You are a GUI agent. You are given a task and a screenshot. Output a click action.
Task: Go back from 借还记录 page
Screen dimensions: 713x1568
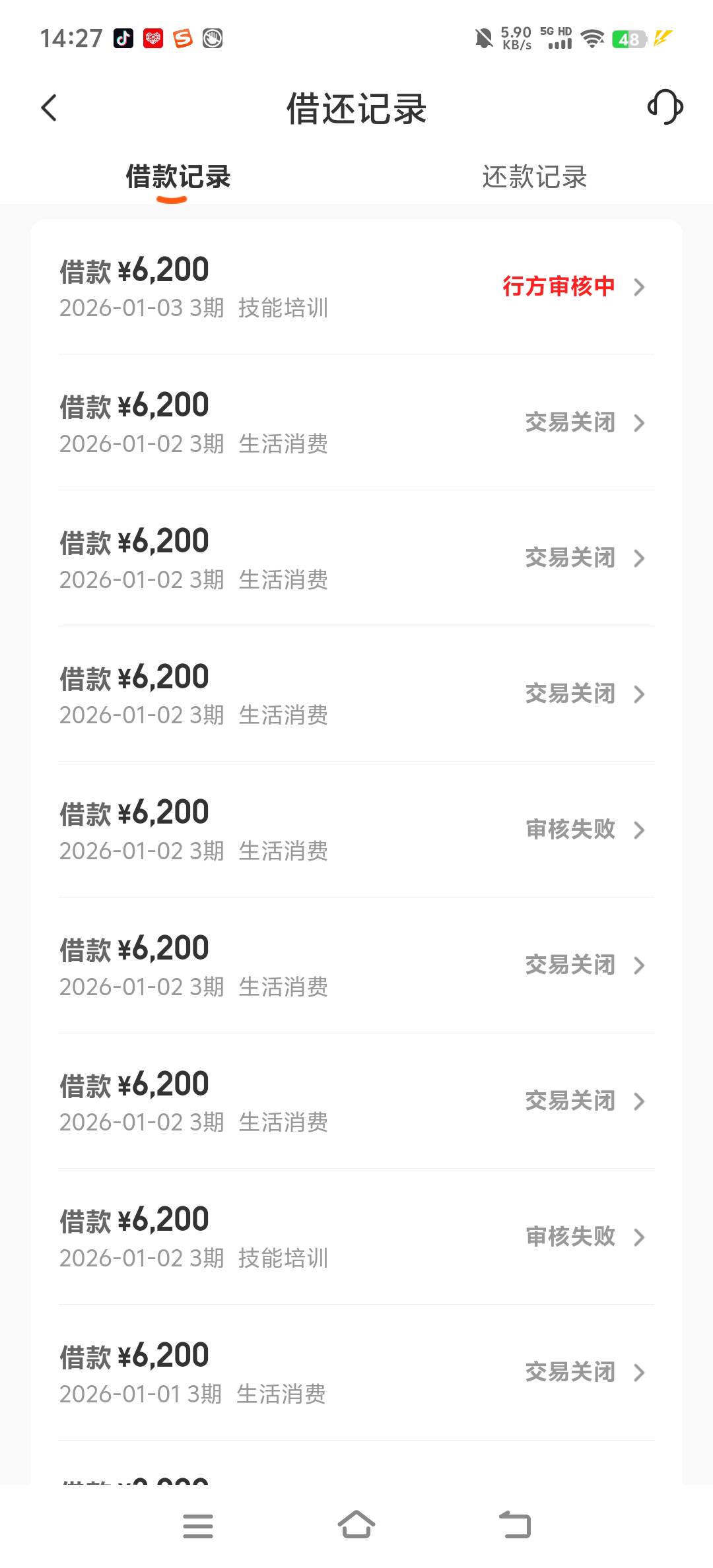[50, 108]
